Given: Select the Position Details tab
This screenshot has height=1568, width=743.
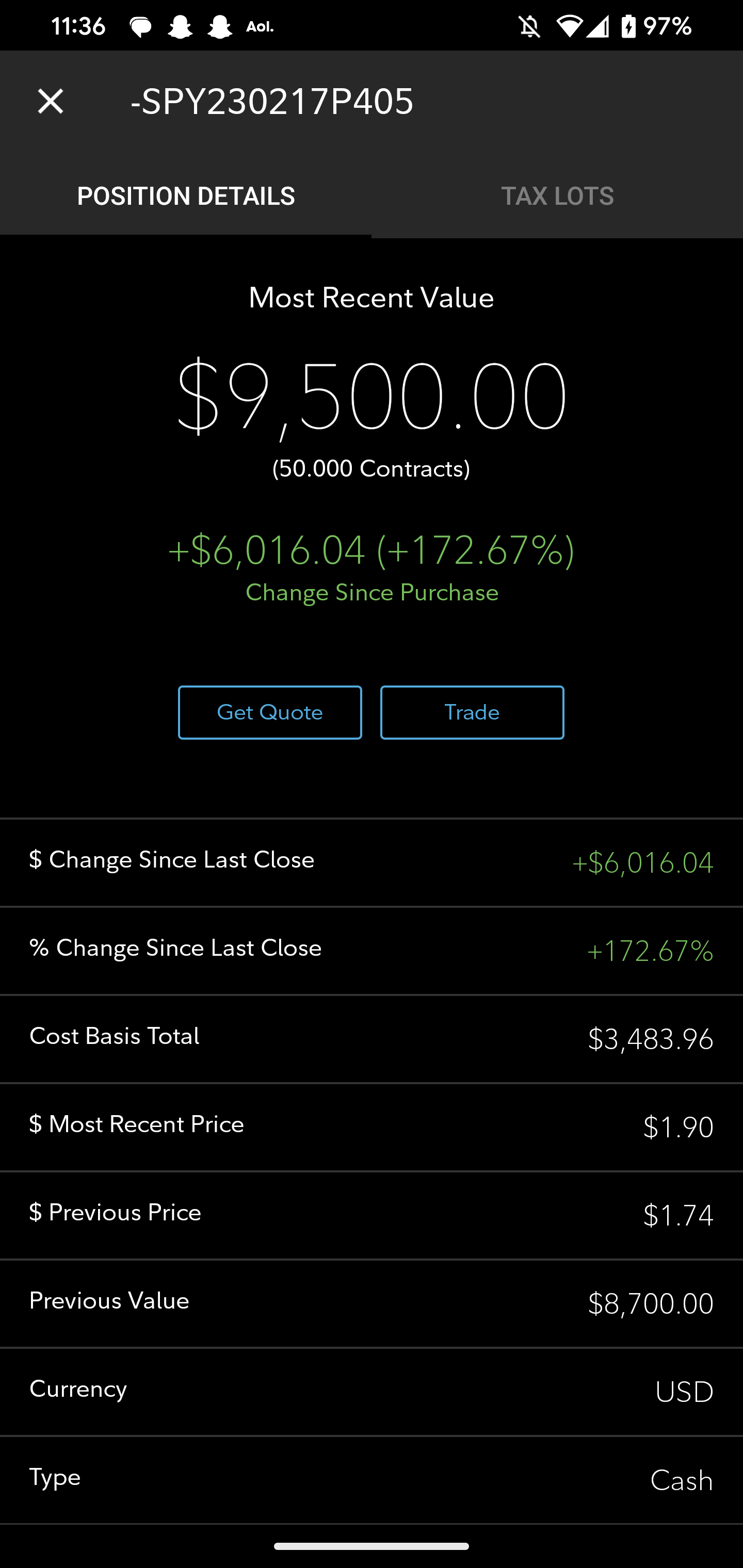Looking at the screenshot, I should pyautogui.click(x=186, y=196).
